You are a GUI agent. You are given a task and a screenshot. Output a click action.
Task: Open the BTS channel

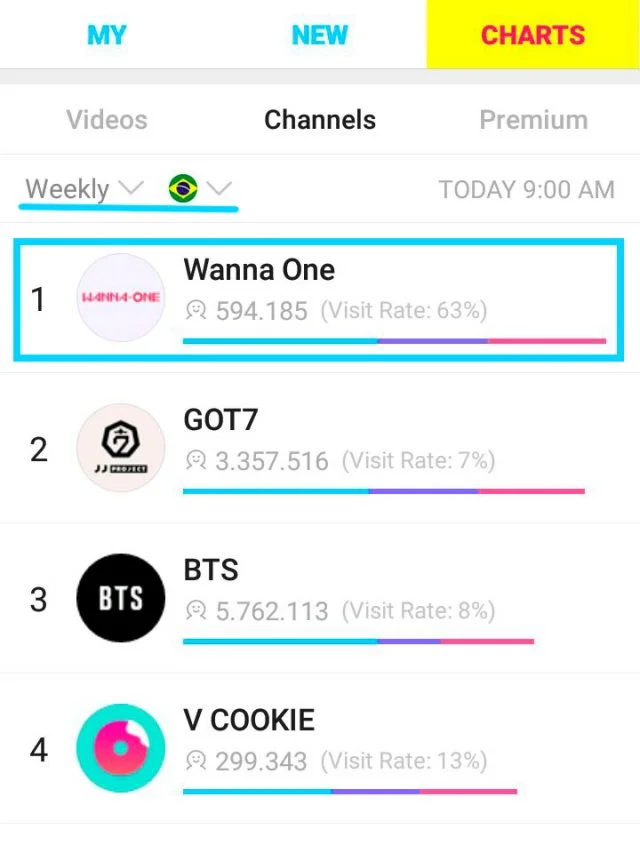point(318,598)
